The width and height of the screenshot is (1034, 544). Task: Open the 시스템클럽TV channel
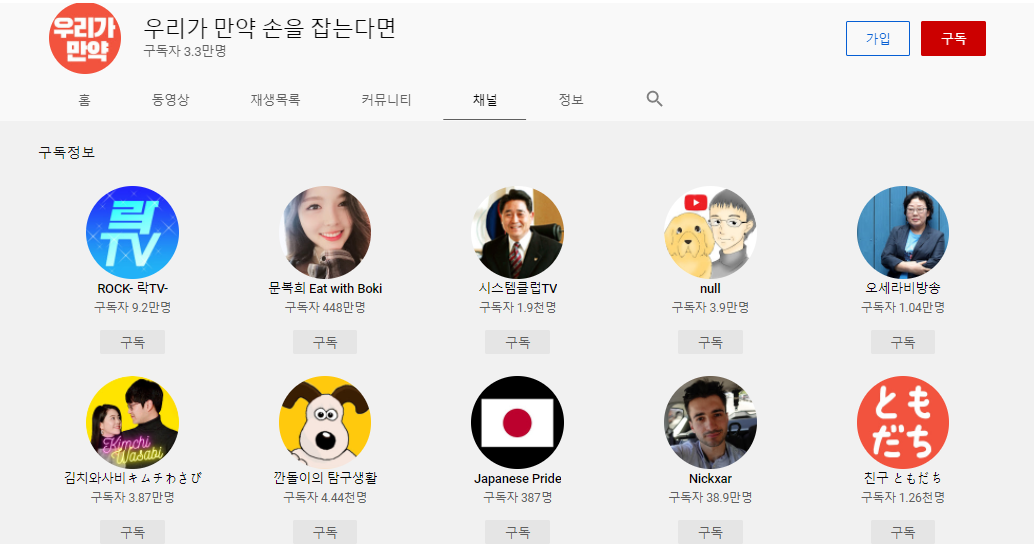(517, 233)
